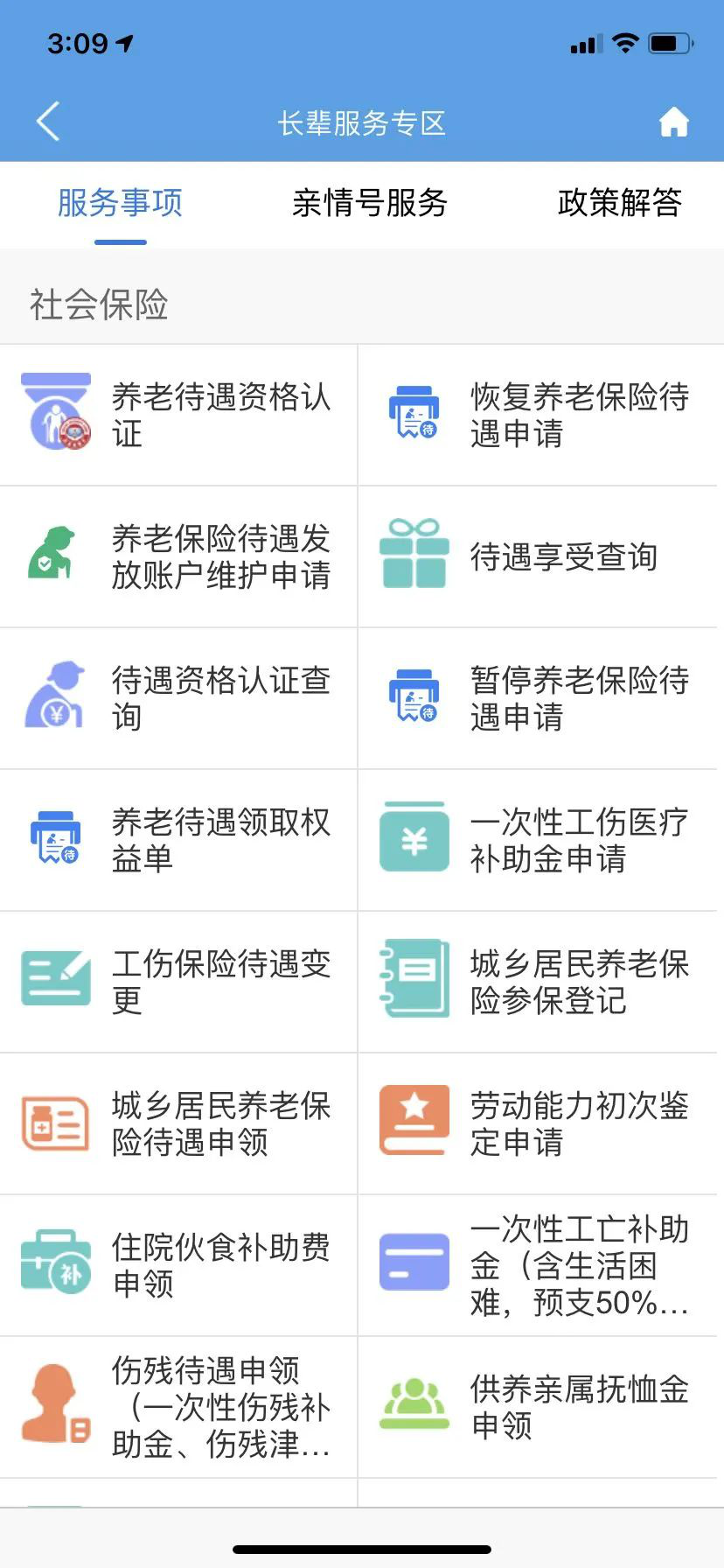Open 养老待遇领取权益单
The width and height of the screenshot is (724, 1568).
coord(178,840)
